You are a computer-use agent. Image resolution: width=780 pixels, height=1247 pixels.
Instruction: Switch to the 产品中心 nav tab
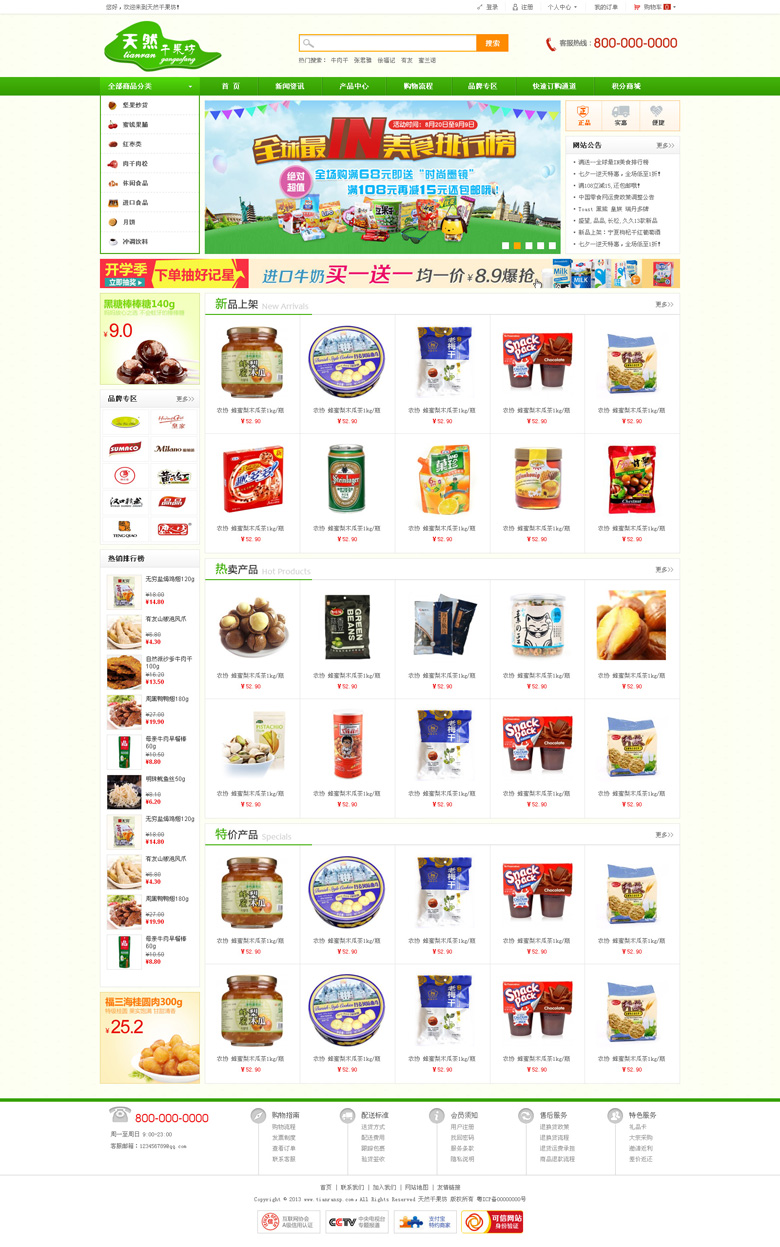353,86
